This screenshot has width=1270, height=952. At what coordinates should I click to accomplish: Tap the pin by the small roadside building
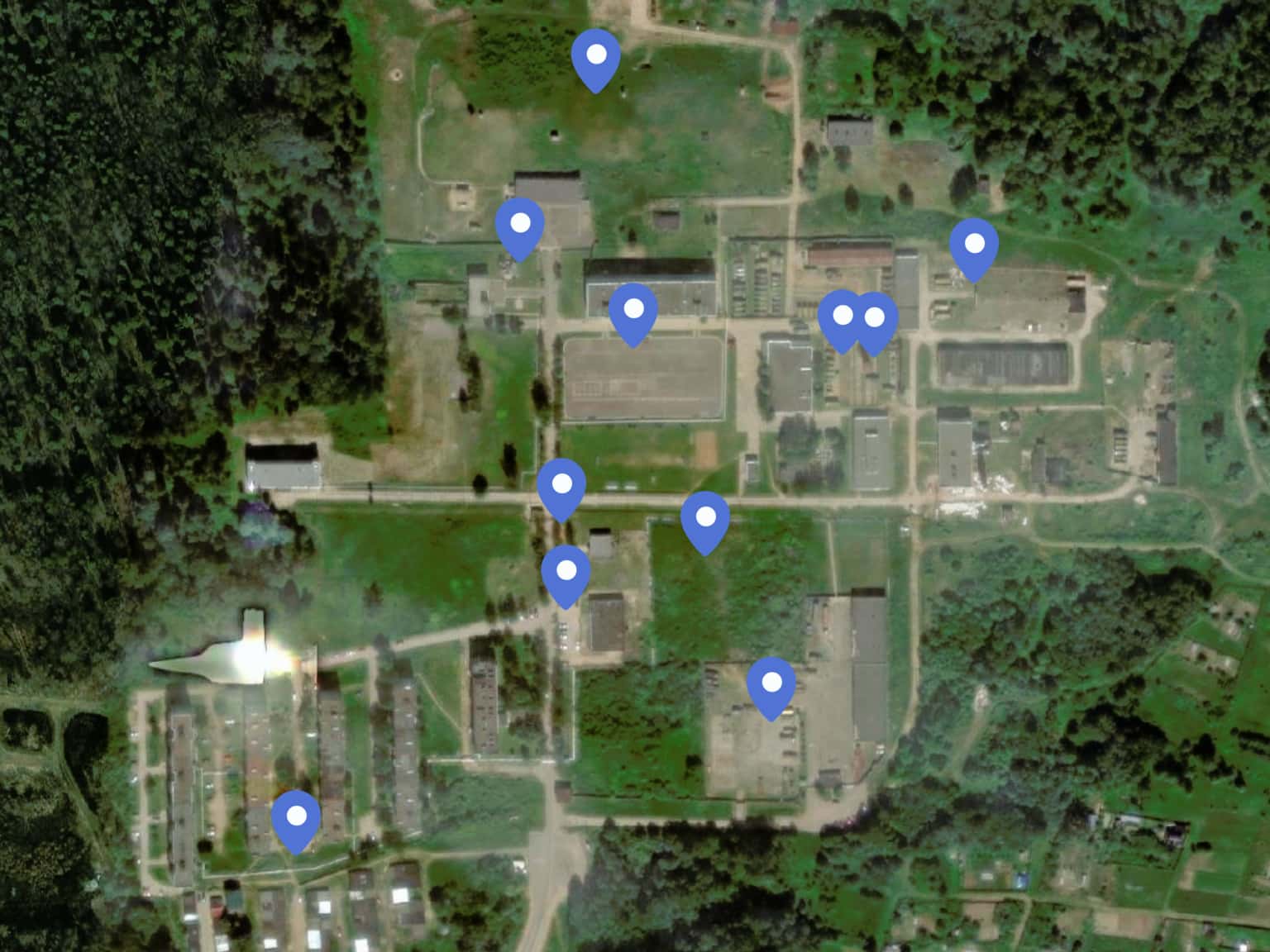click(566, 573)
